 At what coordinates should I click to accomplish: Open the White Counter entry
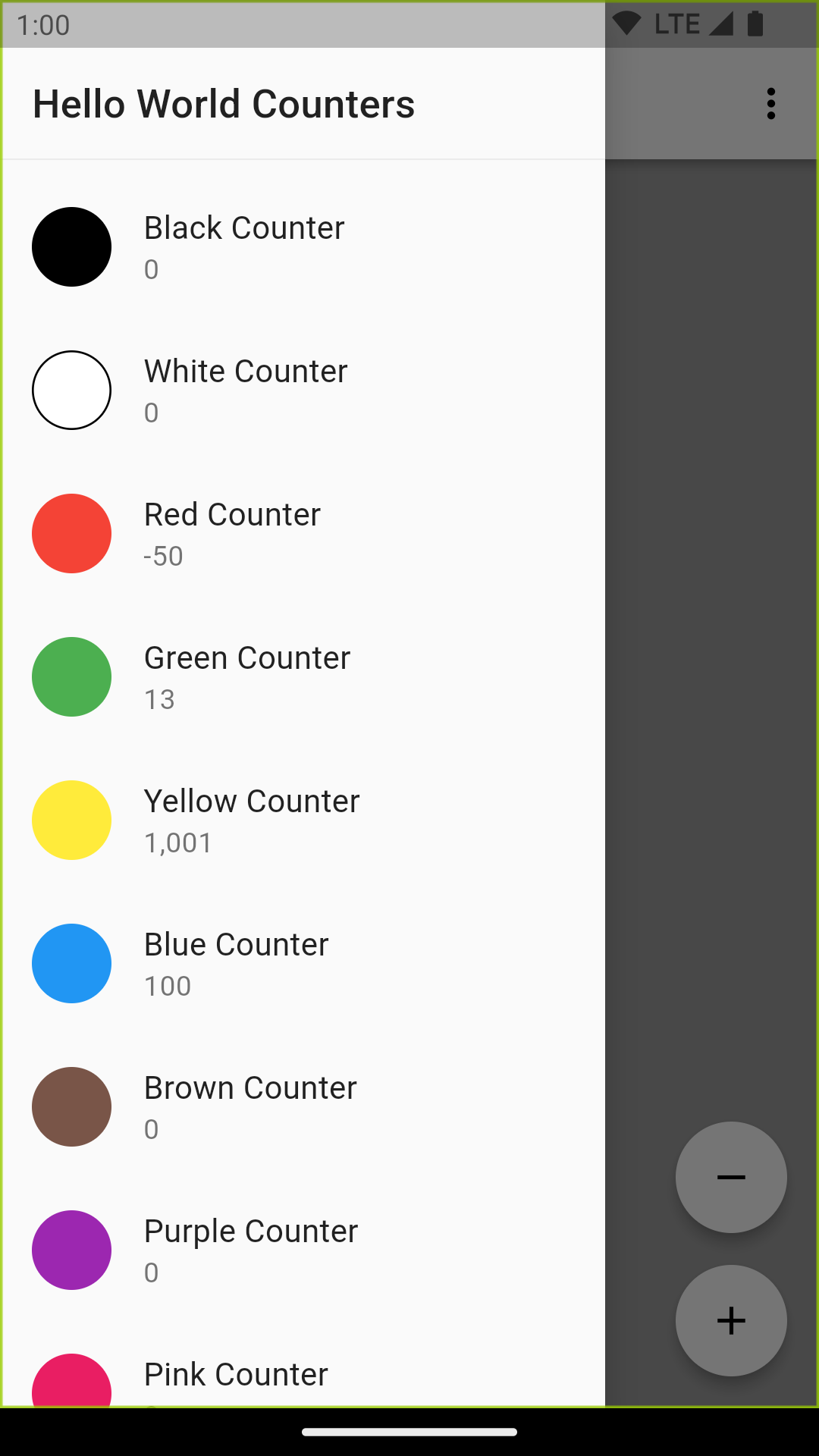303,390
